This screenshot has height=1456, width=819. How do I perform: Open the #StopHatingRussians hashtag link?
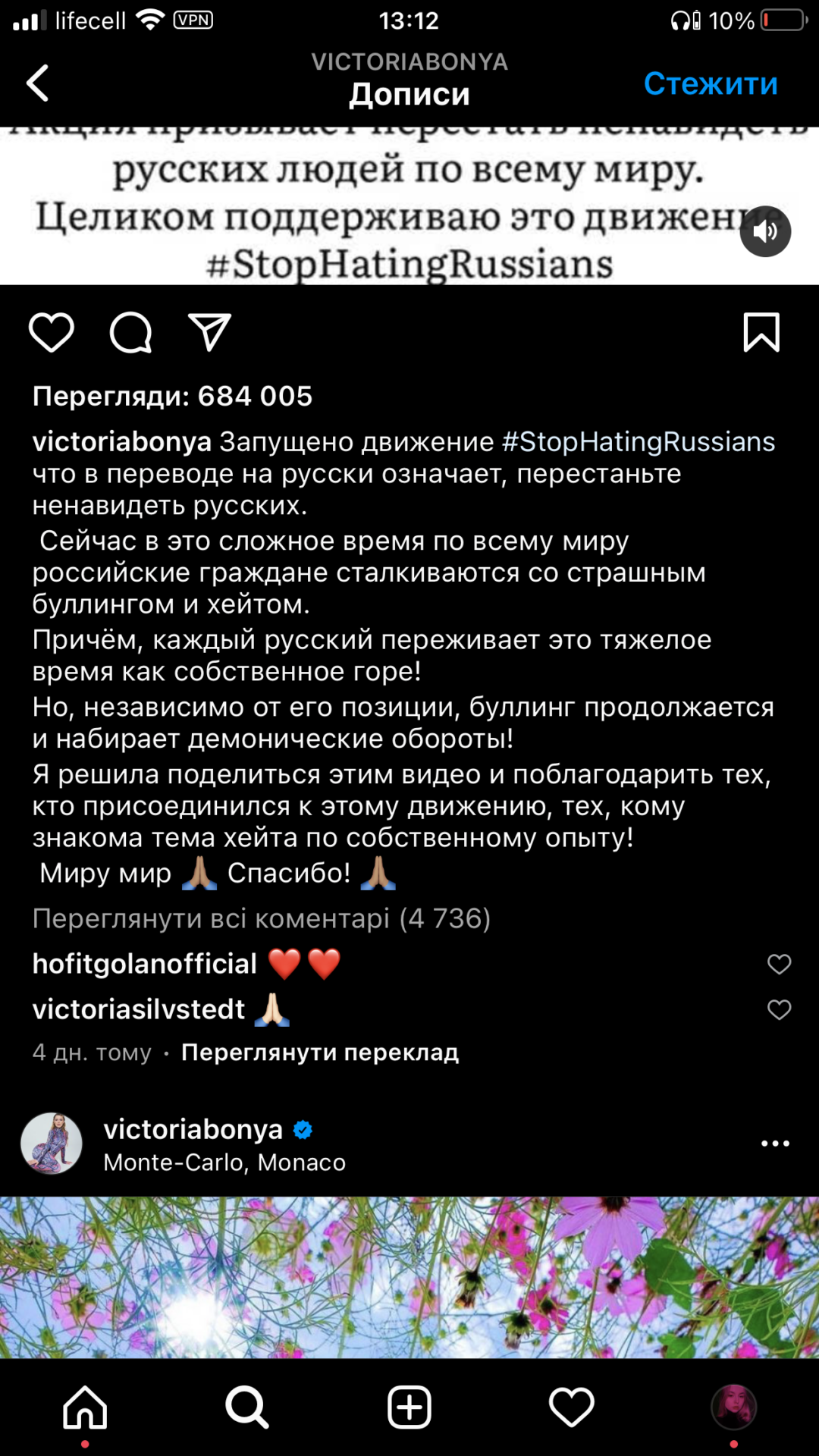[x=639, y=441]
